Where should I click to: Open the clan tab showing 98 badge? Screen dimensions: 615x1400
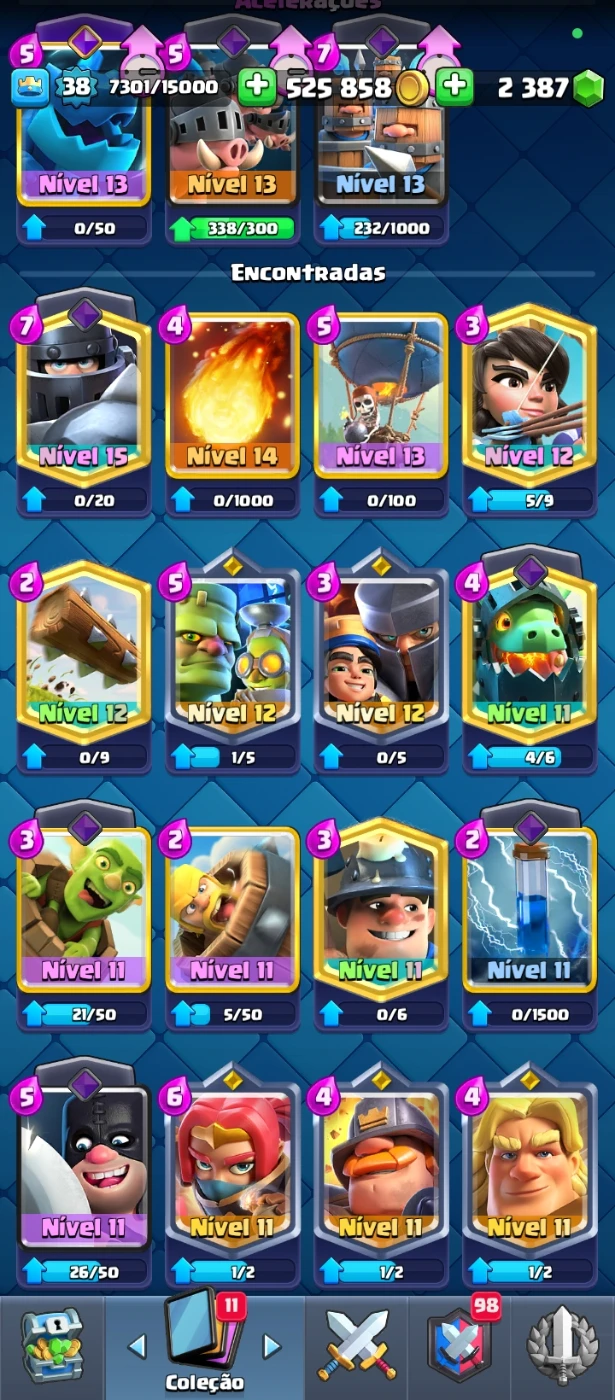(460, 1347)
